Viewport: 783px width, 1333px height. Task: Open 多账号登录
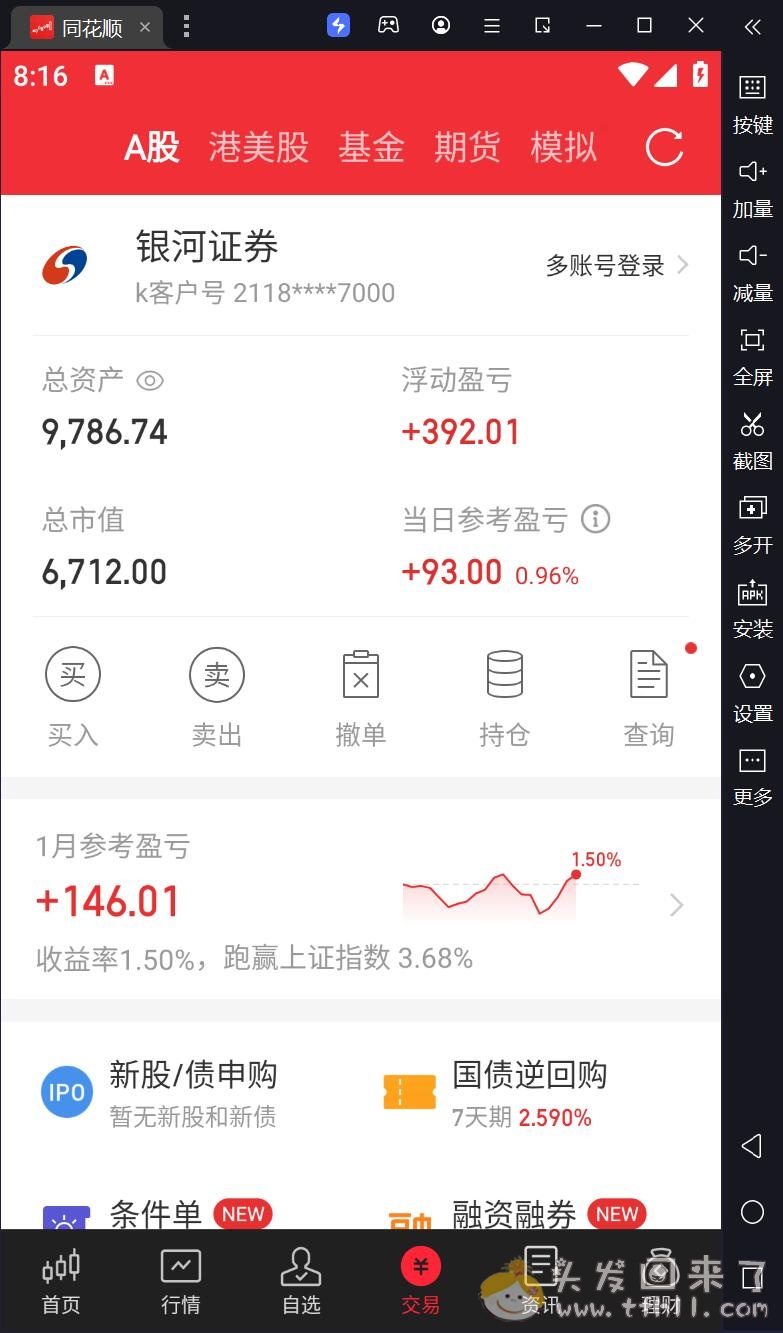616,265
